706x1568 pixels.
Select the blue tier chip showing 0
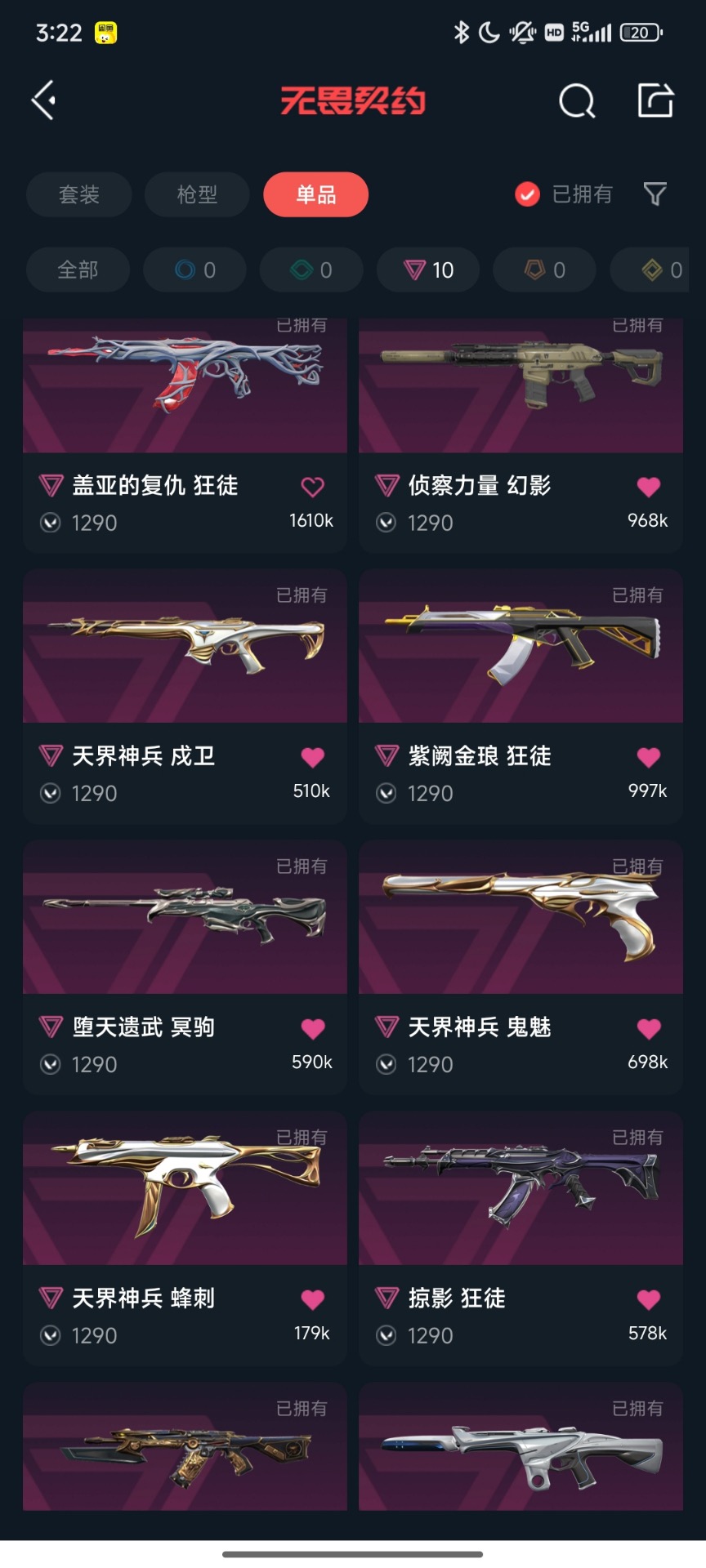point(194,269)
